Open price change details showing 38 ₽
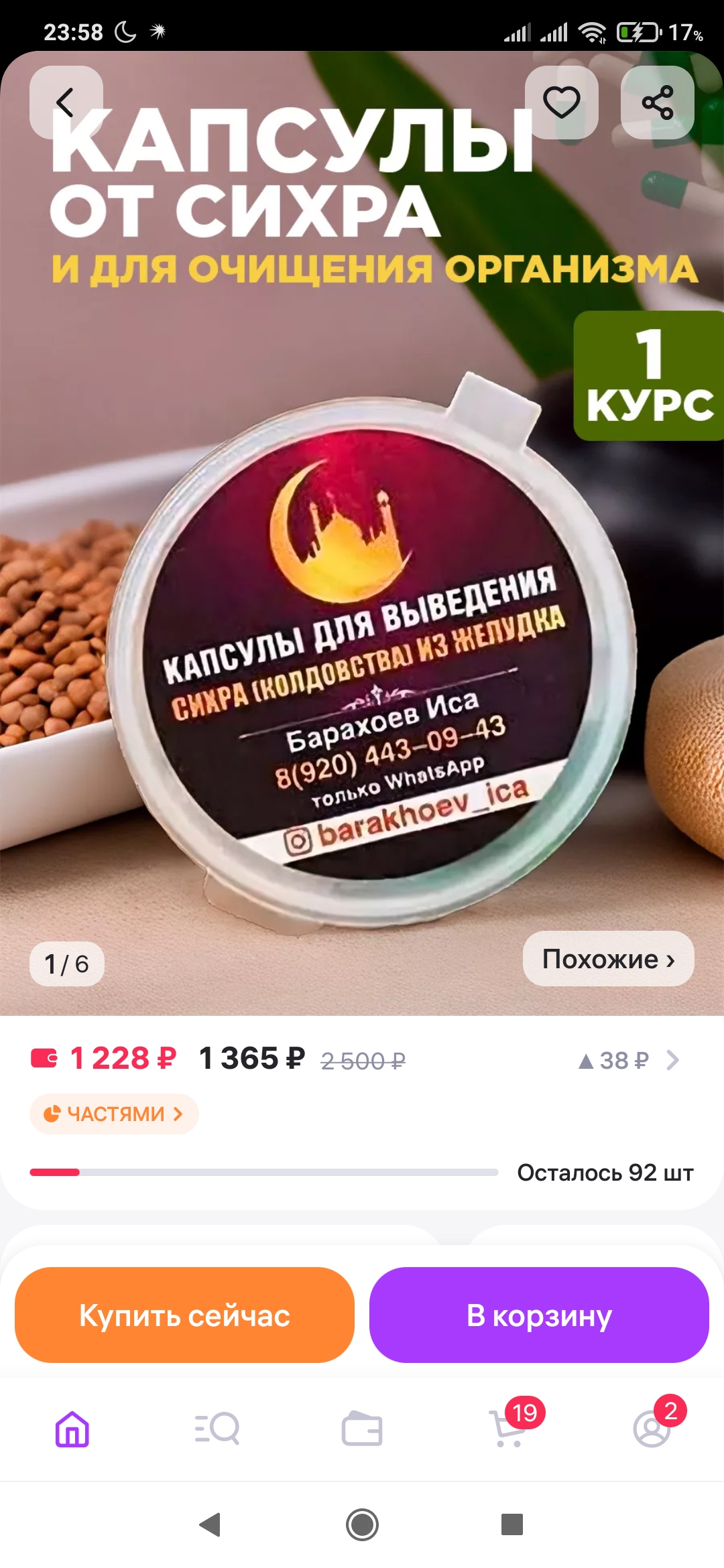The image size is (724, 1568). pyautogui.click(x=629, y=1060)
